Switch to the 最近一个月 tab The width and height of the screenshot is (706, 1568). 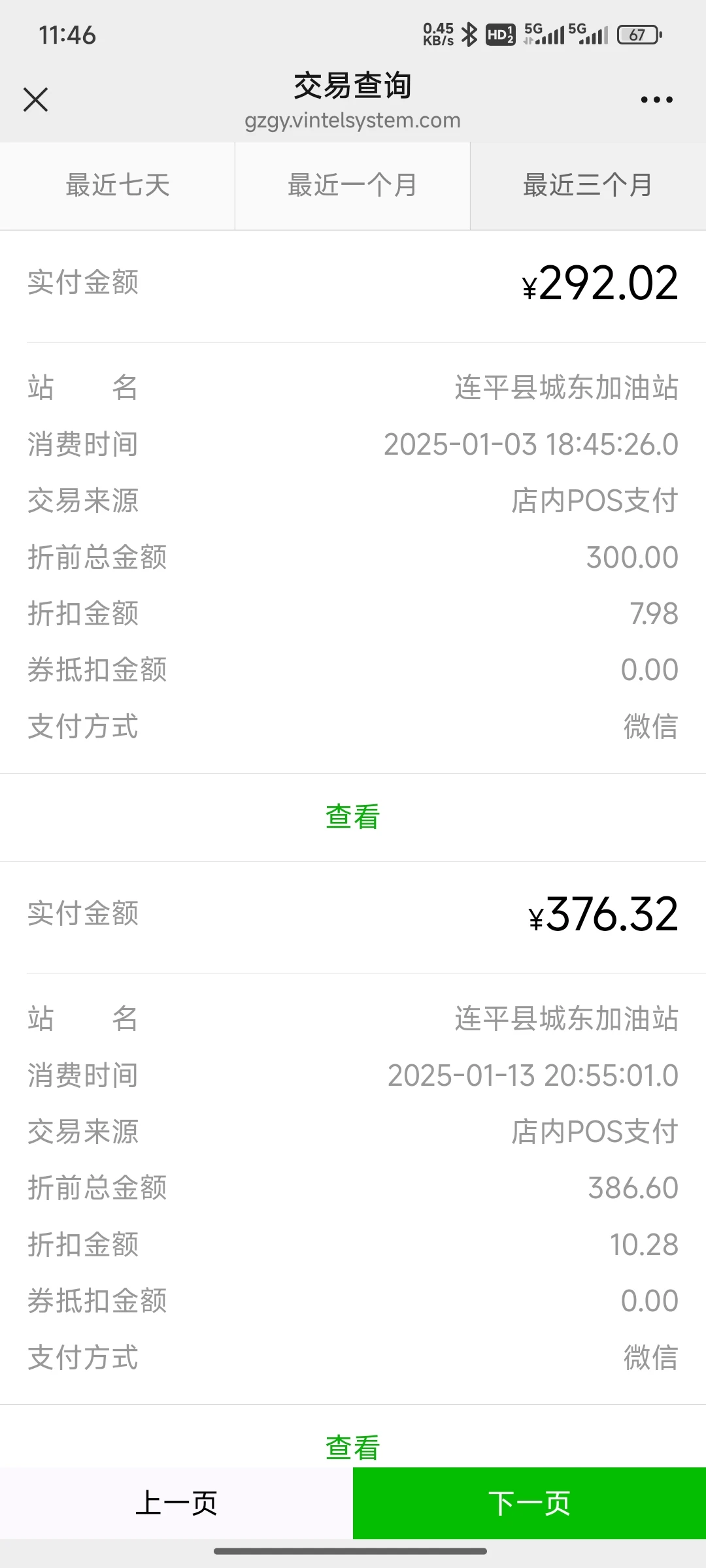pyautogui.click(x=352, y=186)
